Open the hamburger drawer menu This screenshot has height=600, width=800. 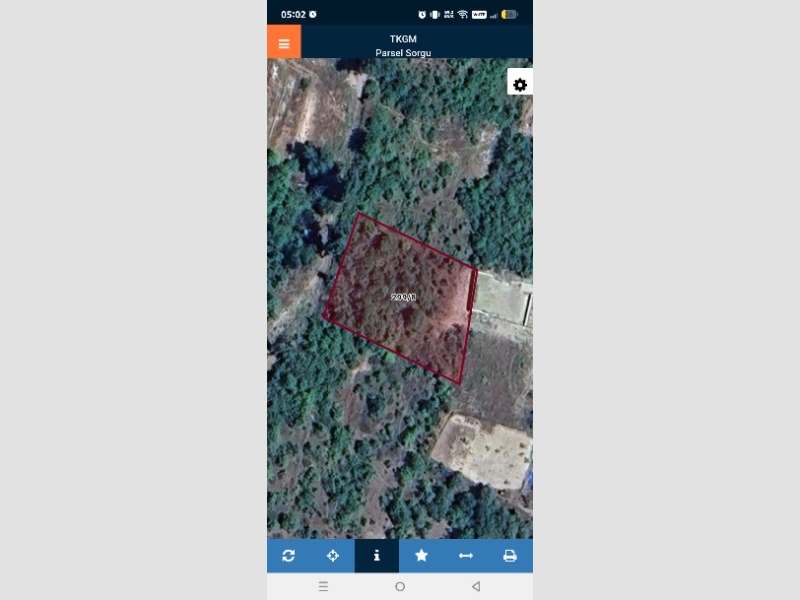[x=284, y=43]
